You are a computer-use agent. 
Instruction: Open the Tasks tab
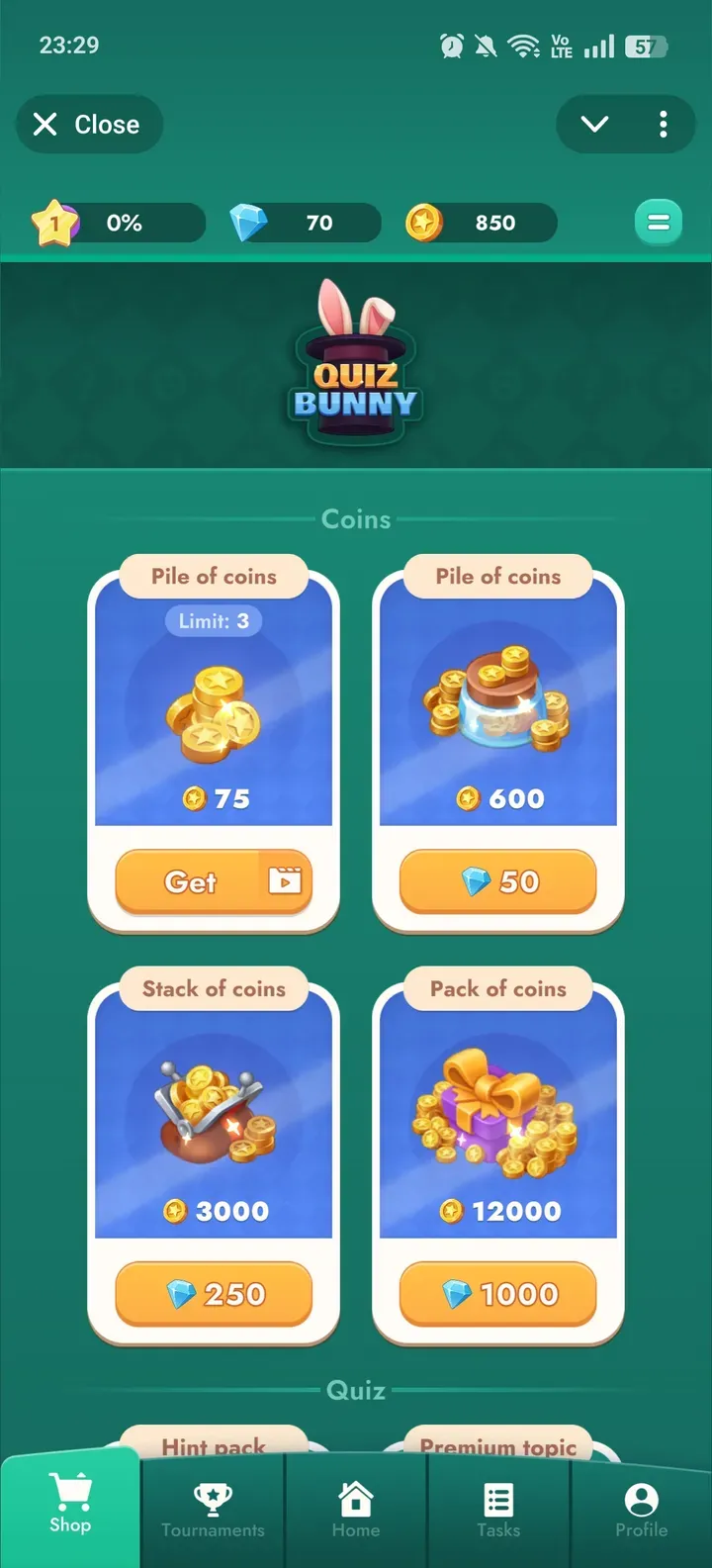click(497, 1511)
